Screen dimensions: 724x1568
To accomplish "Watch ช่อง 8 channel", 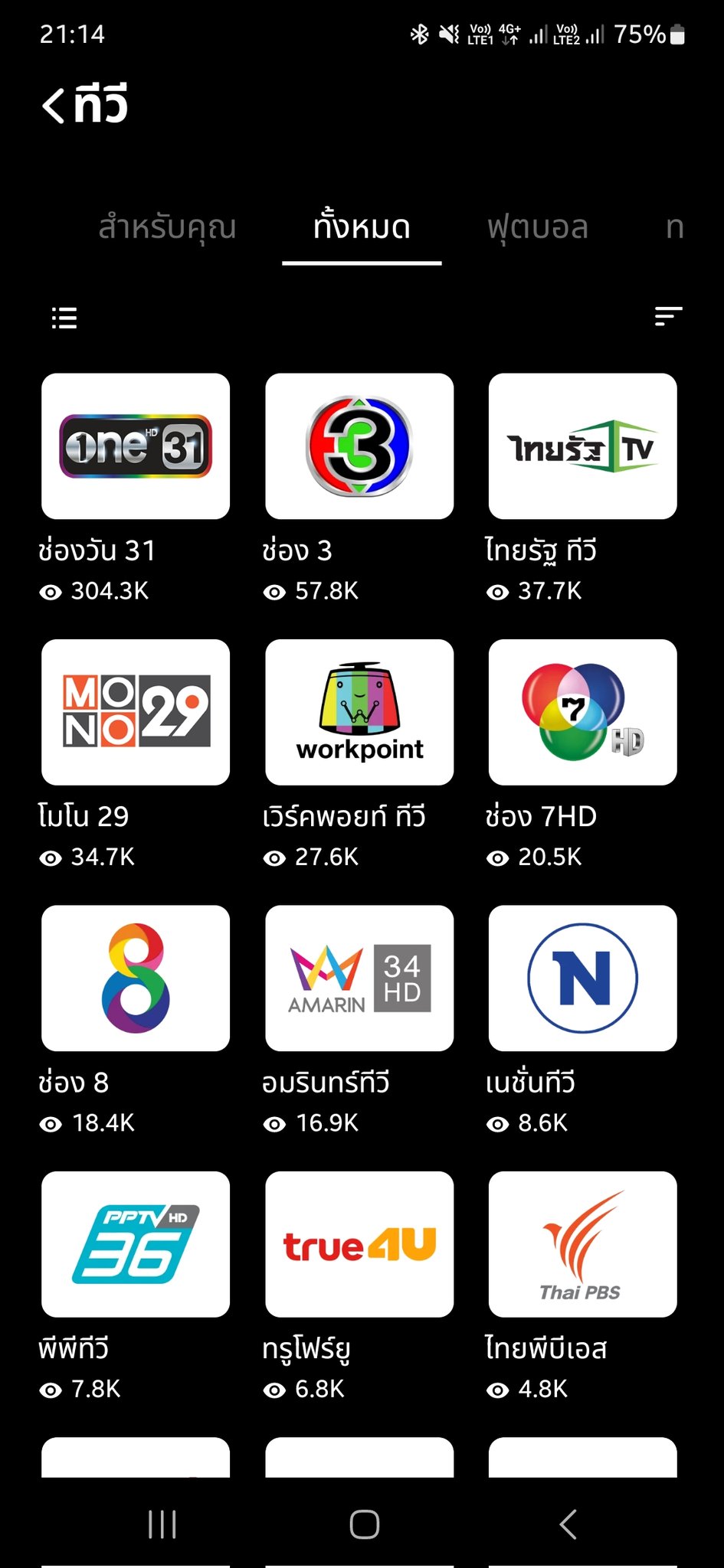I will (136, 978).
